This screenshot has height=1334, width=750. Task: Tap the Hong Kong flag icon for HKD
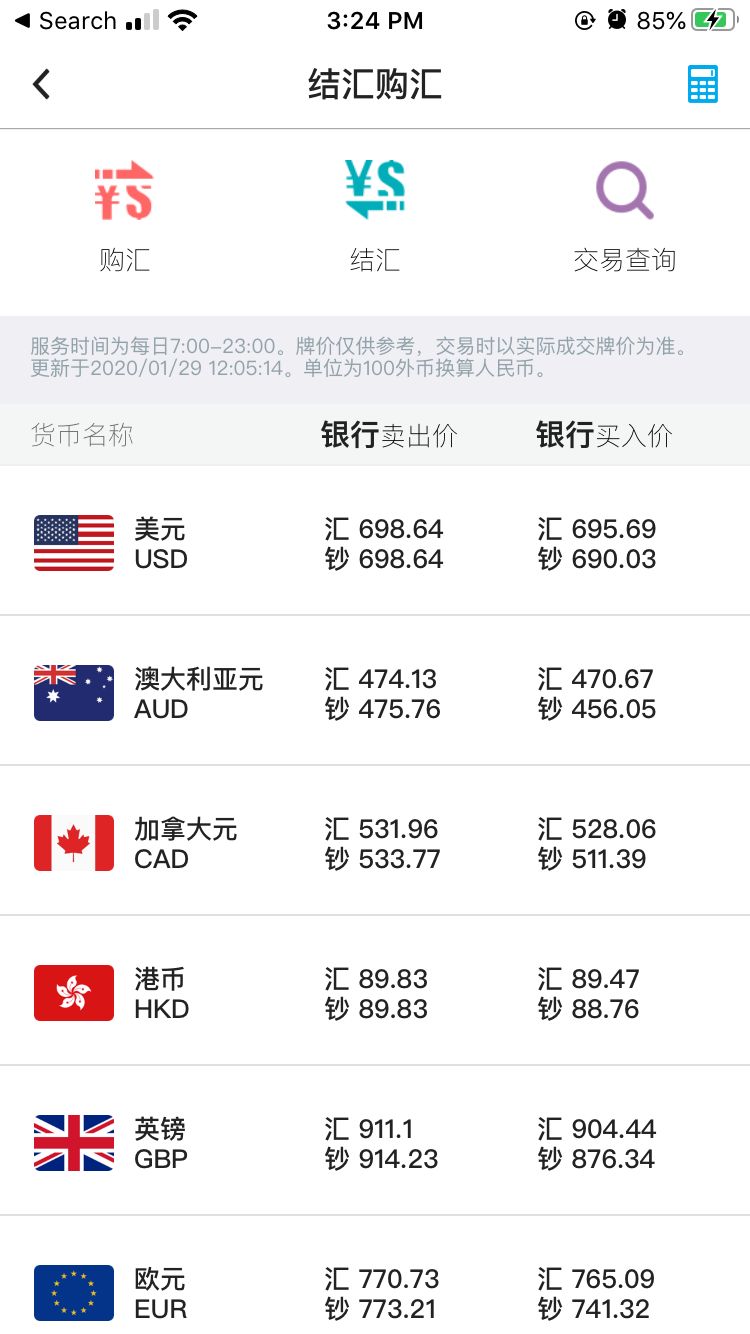[x=74, y=993]
